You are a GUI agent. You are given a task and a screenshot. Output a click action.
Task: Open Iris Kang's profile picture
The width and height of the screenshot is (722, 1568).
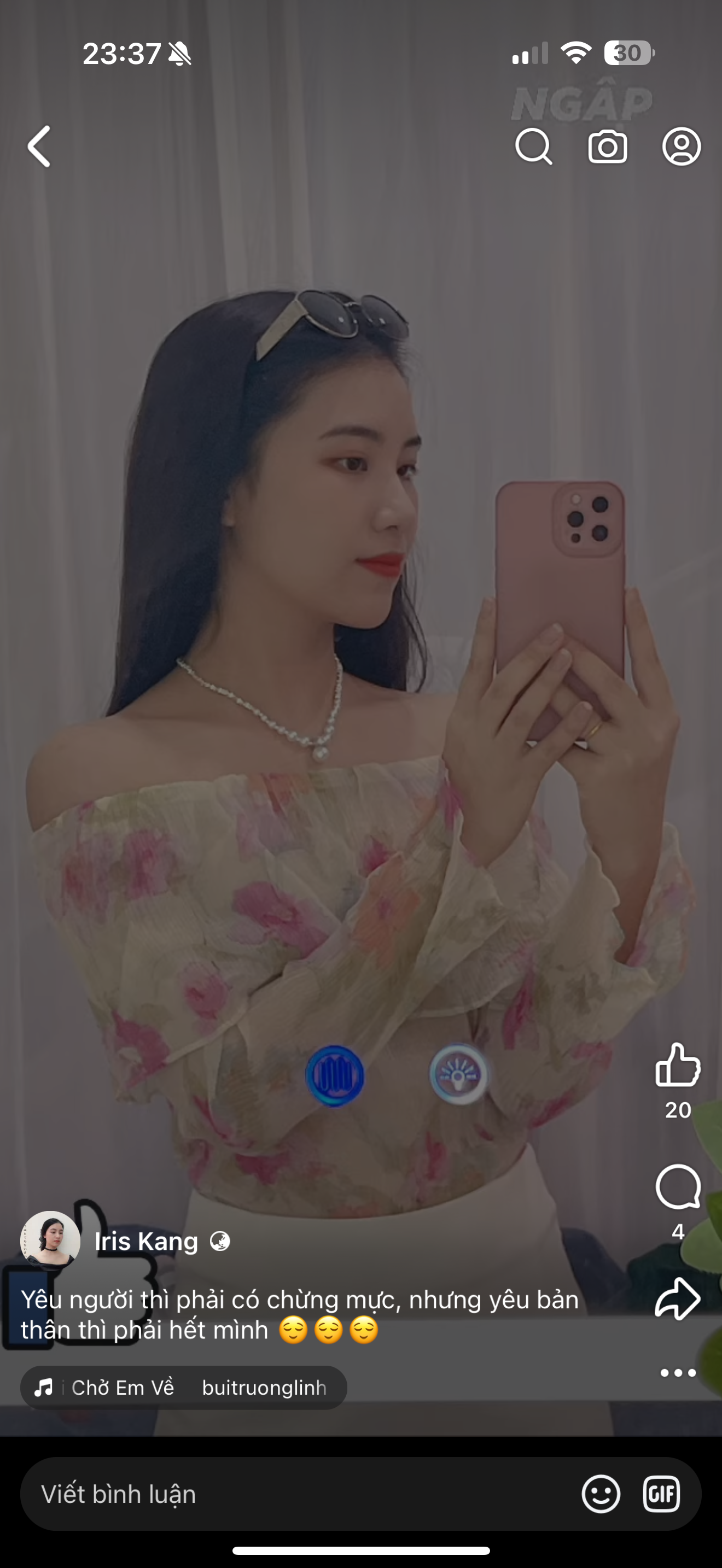[50, 1241]
